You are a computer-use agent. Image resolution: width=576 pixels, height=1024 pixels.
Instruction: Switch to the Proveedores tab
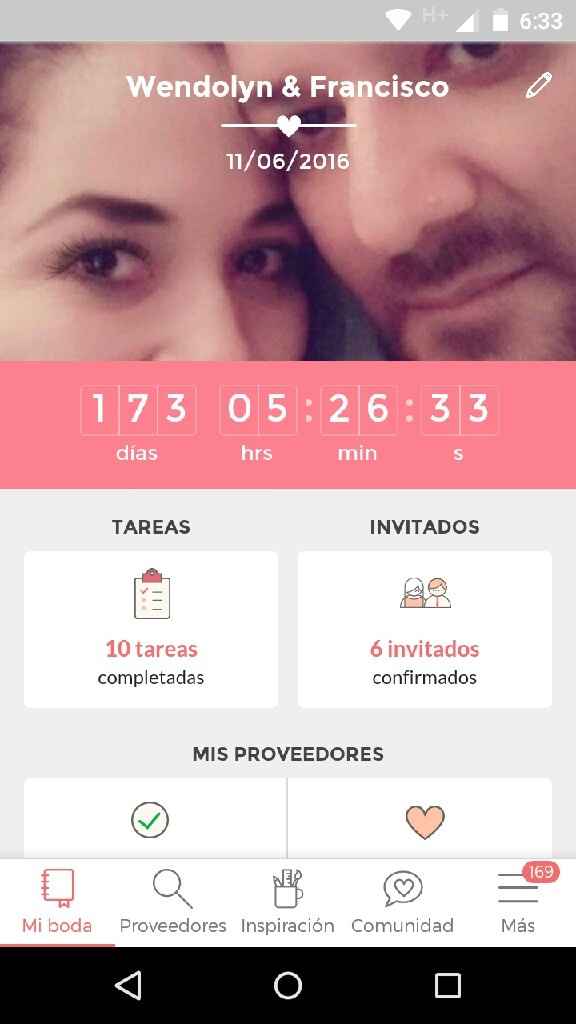(x=172, y=902)
